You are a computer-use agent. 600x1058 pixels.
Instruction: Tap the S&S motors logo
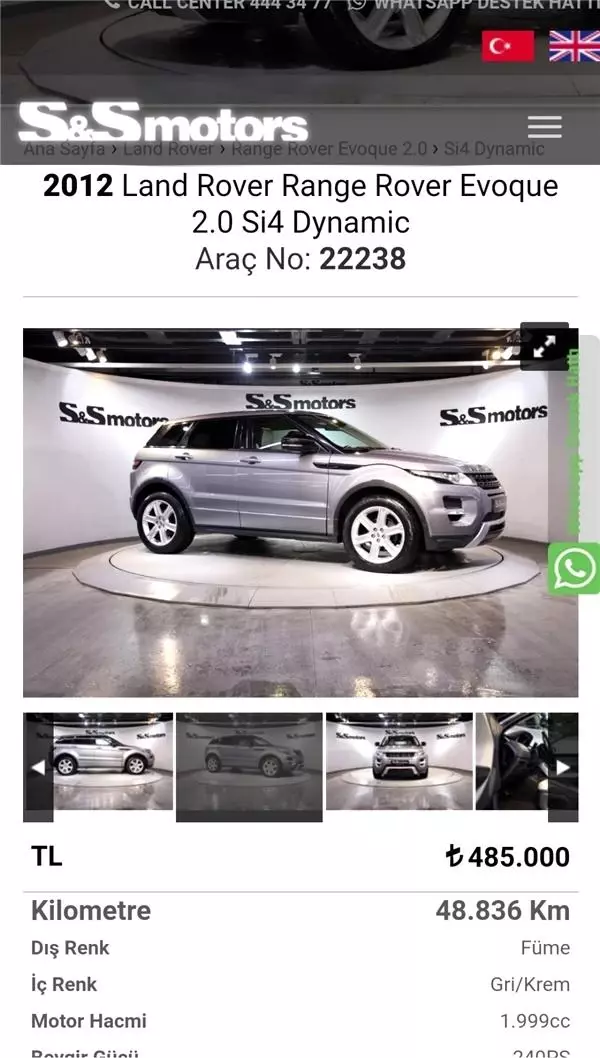click(x=163, y=124)
